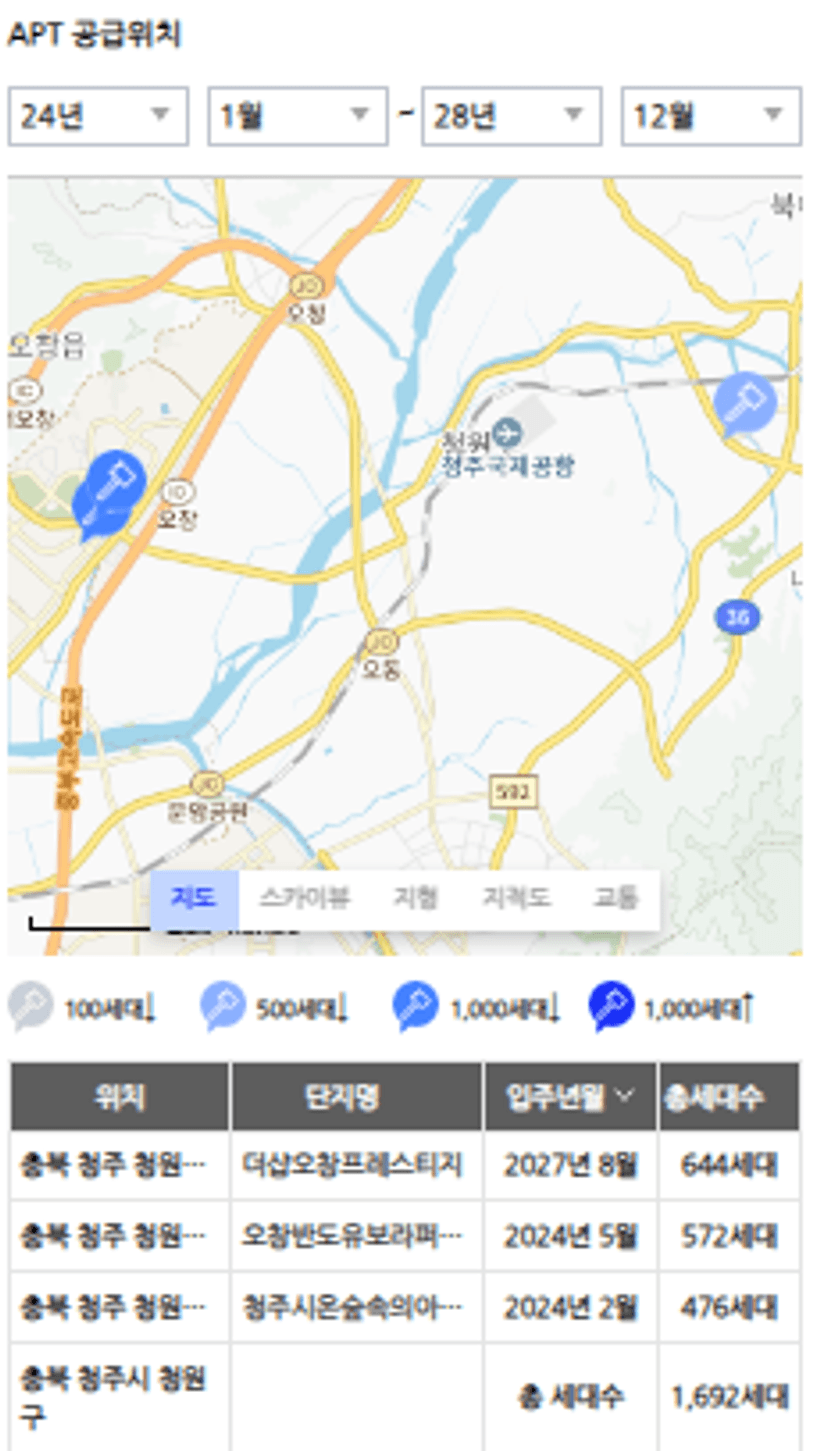The width and height of the screenshot is (827, 1451).
Task: Open the end year dropdown showing 28년
Action: tap(511, 116)
